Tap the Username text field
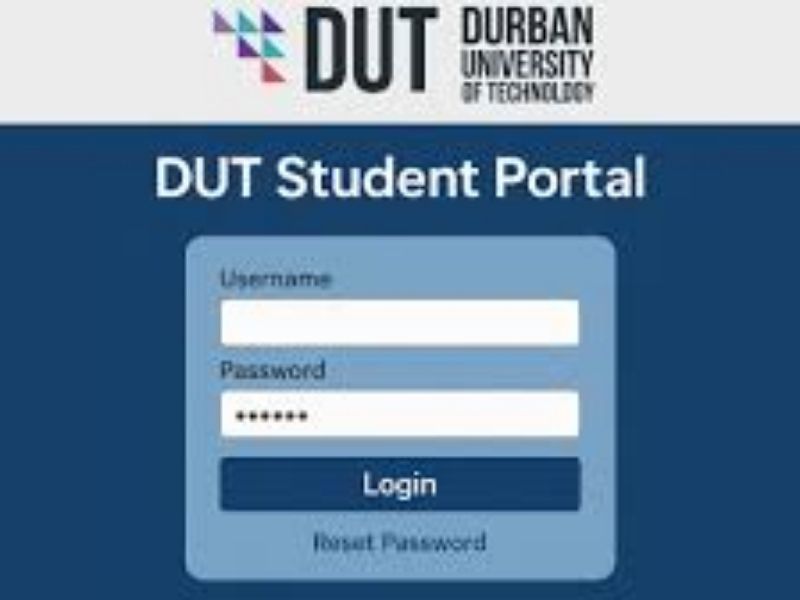The height and width of the screenshot is (600, 800). point(399,323)
